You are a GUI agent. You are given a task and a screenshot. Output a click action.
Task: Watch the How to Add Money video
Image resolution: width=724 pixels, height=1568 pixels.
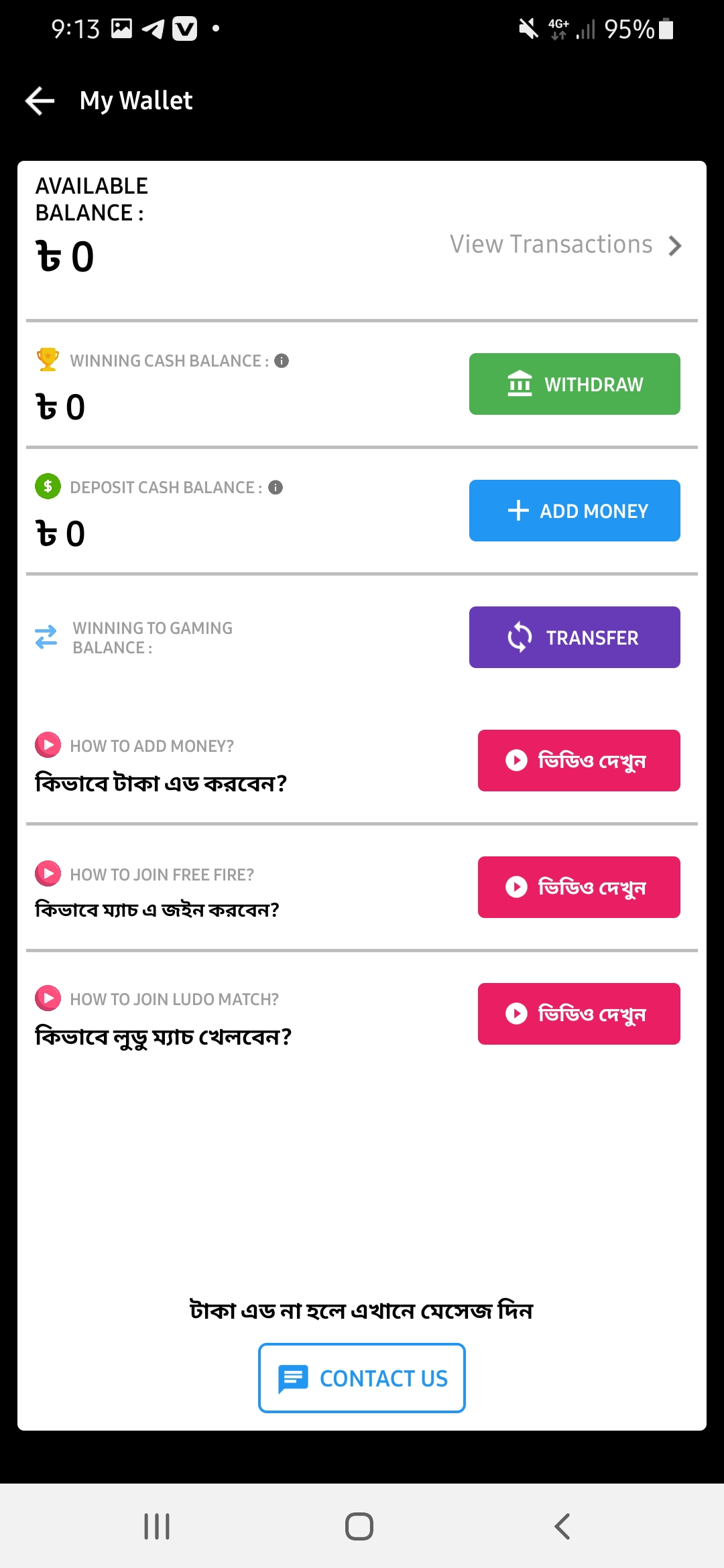[579, 761]
